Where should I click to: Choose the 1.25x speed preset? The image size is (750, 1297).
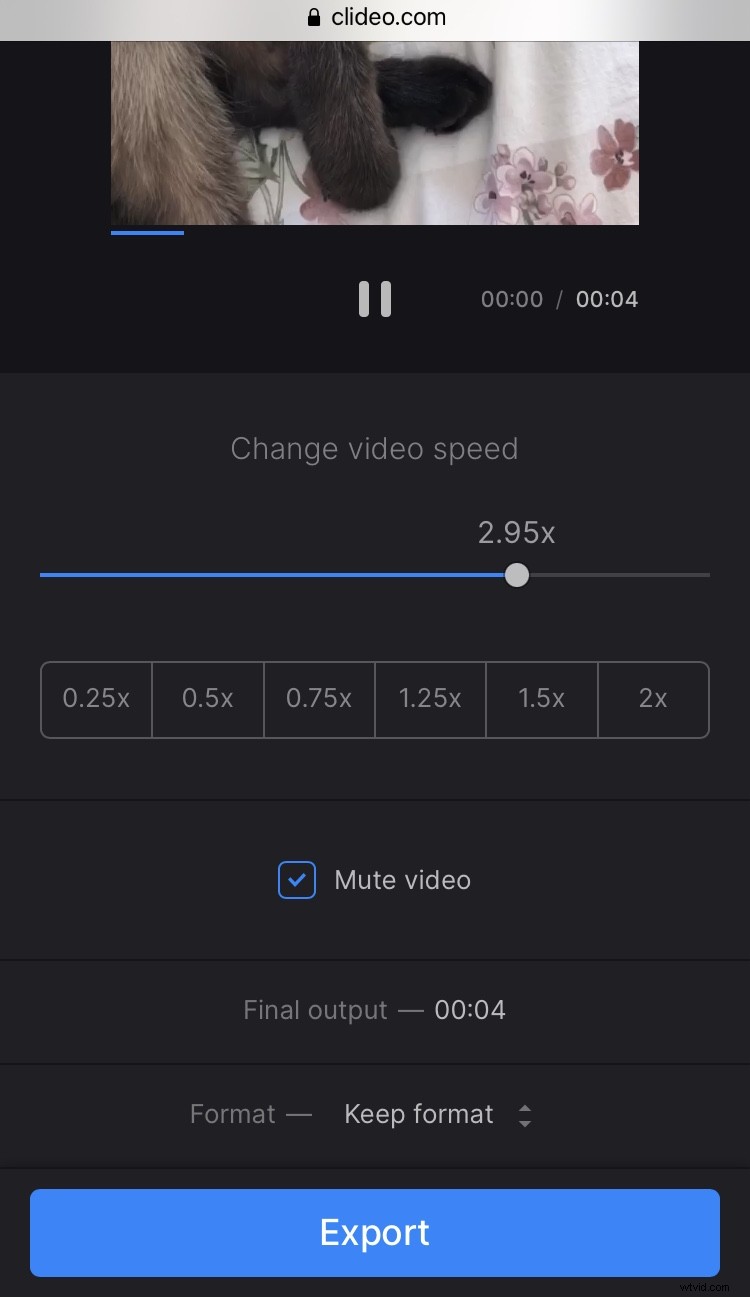[430, 699]
